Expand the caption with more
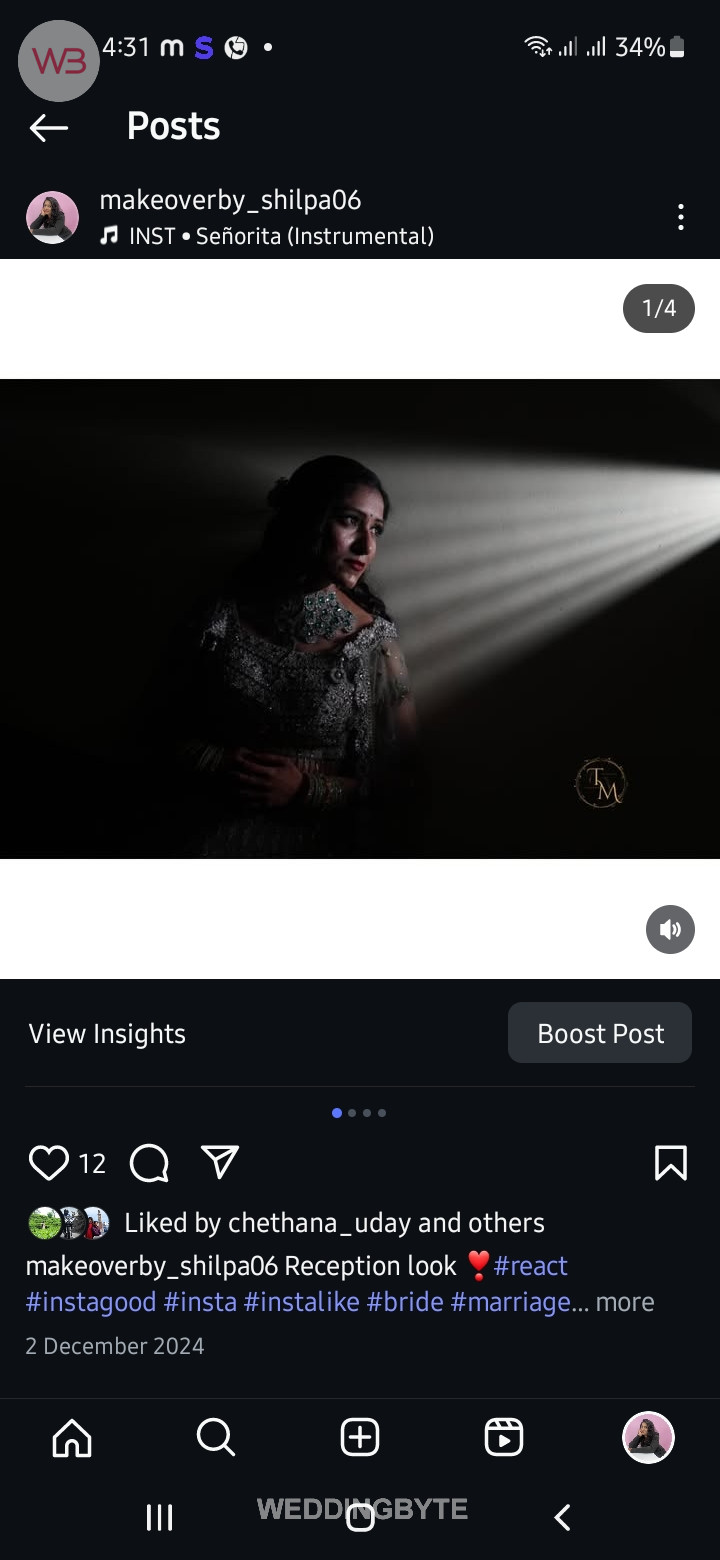The image size is (720, 1560). pos(625,1302)
